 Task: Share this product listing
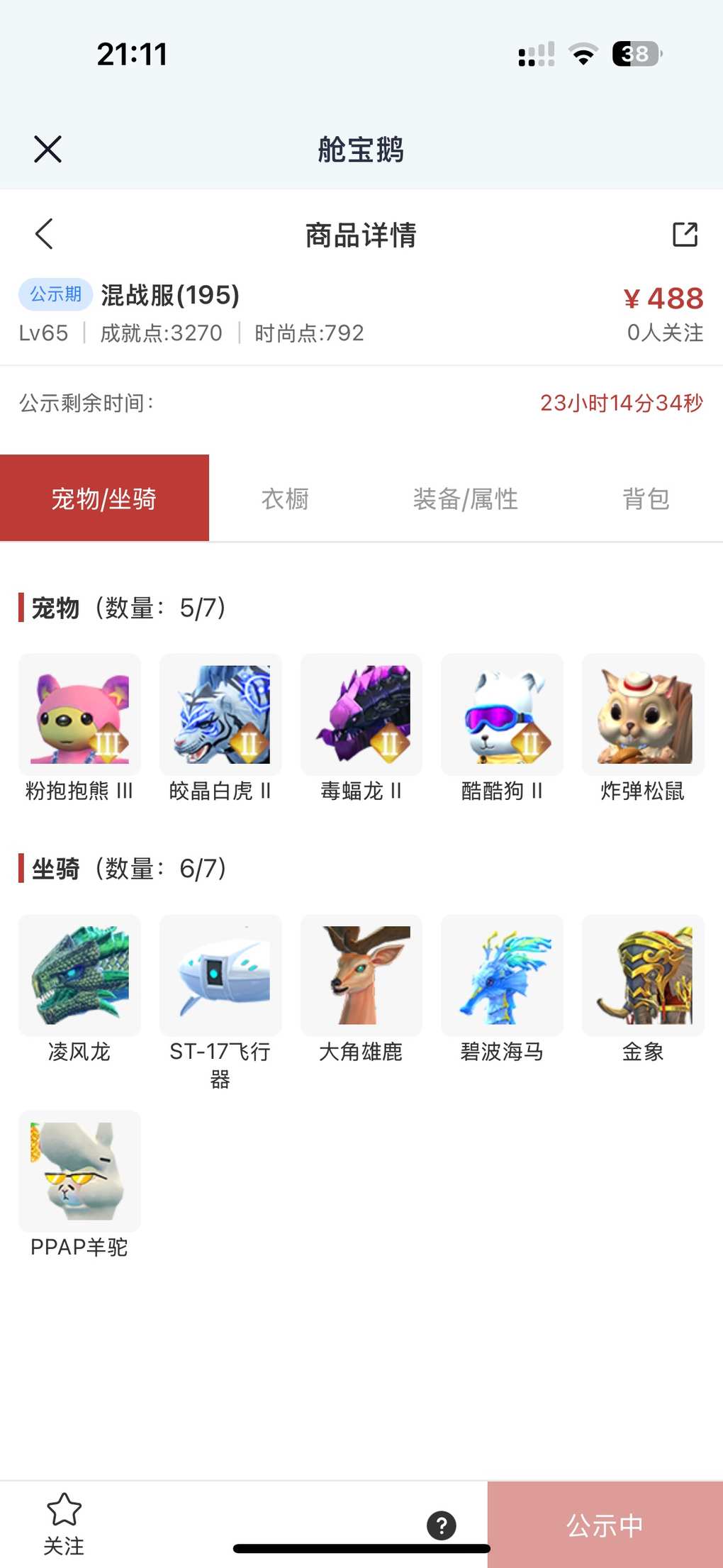685,234
